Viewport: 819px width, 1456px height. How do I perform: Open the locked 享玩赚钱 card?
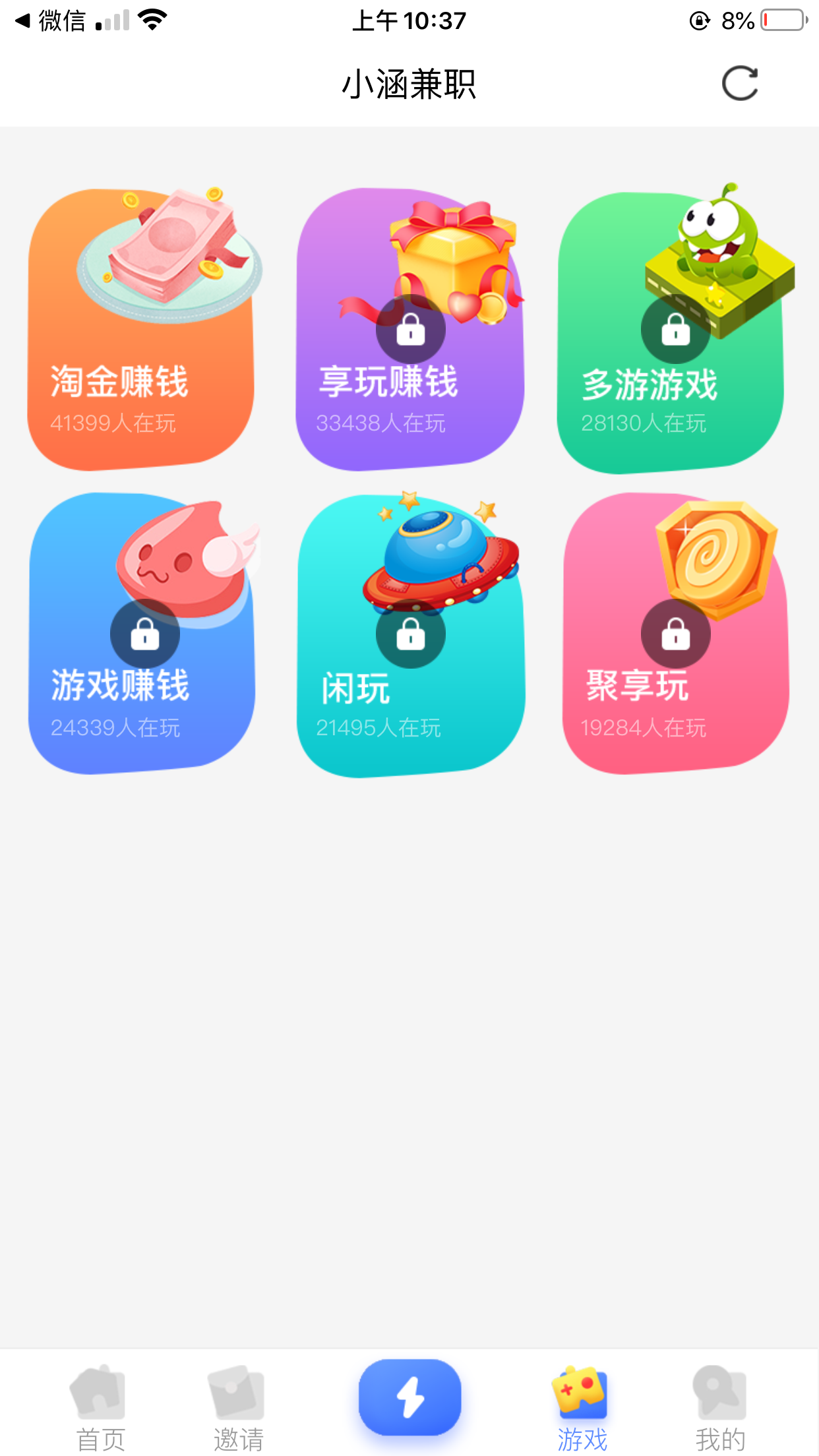coord(410,329)
